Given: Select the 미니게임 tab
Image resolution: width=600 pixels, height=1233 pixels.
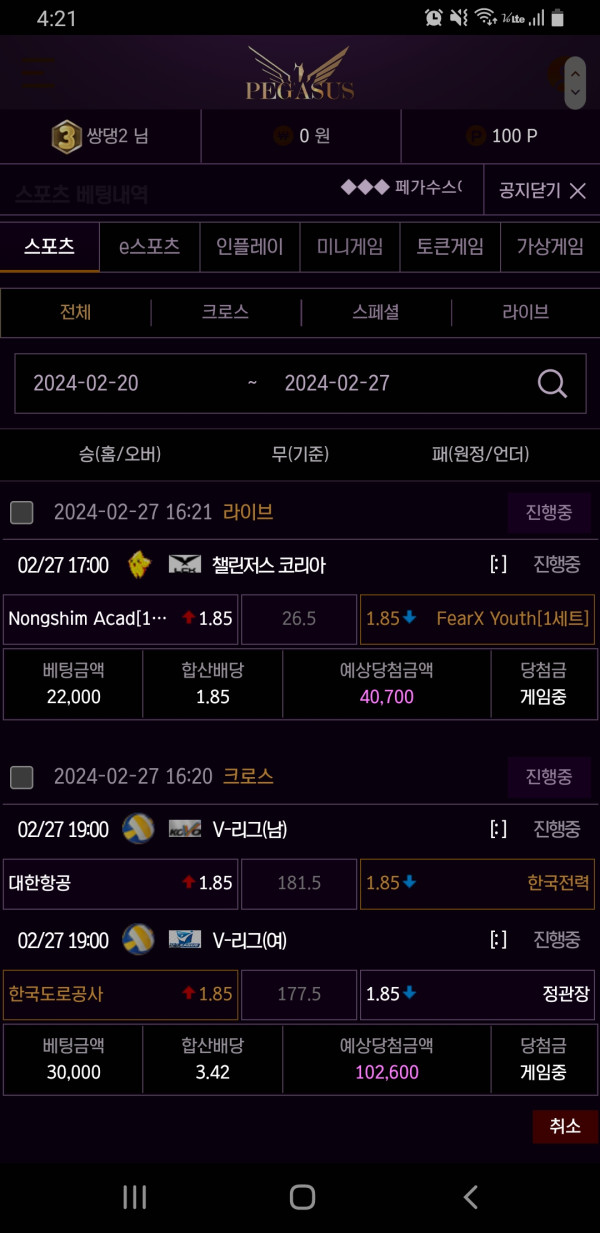Looking at the screenshot, I should (x=350, y=247).
